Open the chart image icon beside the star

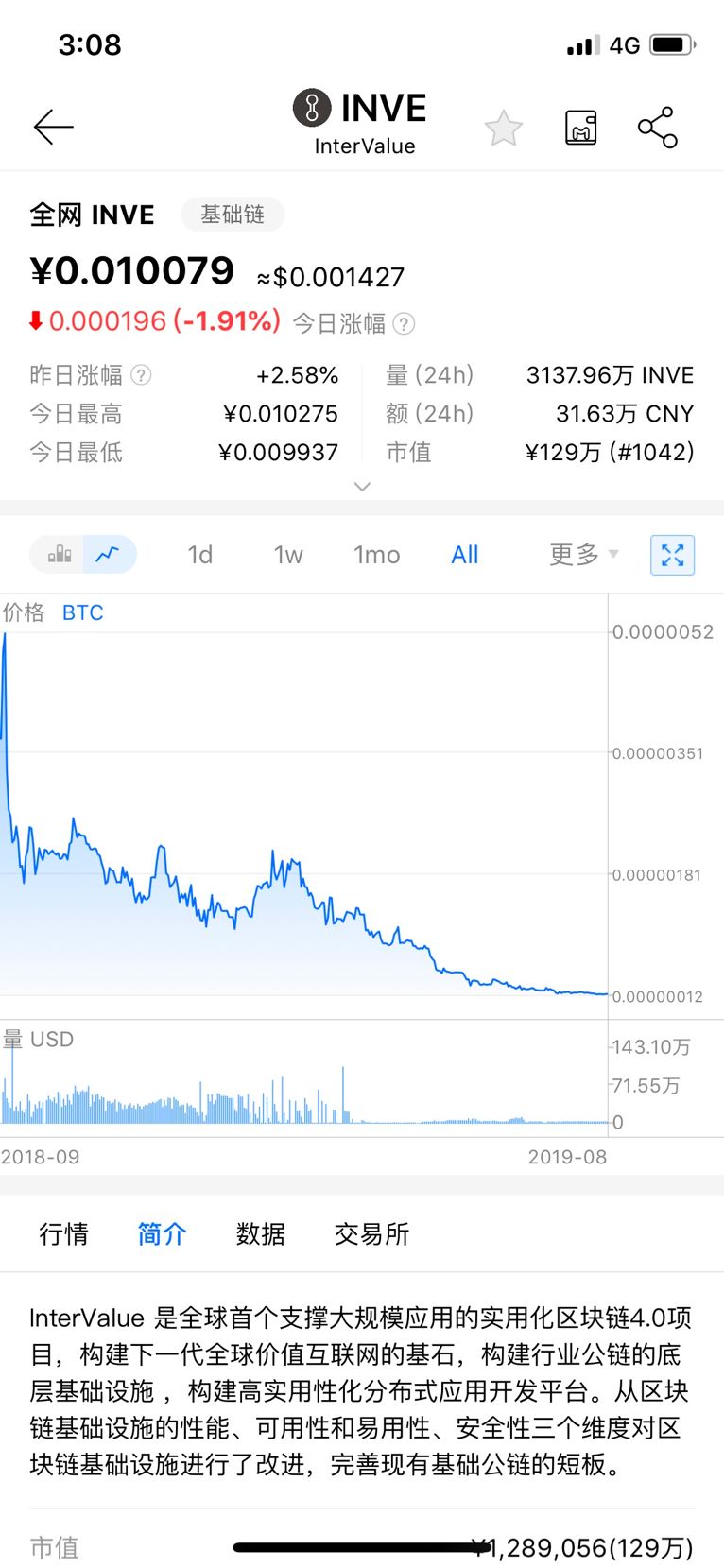[x=580, y=128]
